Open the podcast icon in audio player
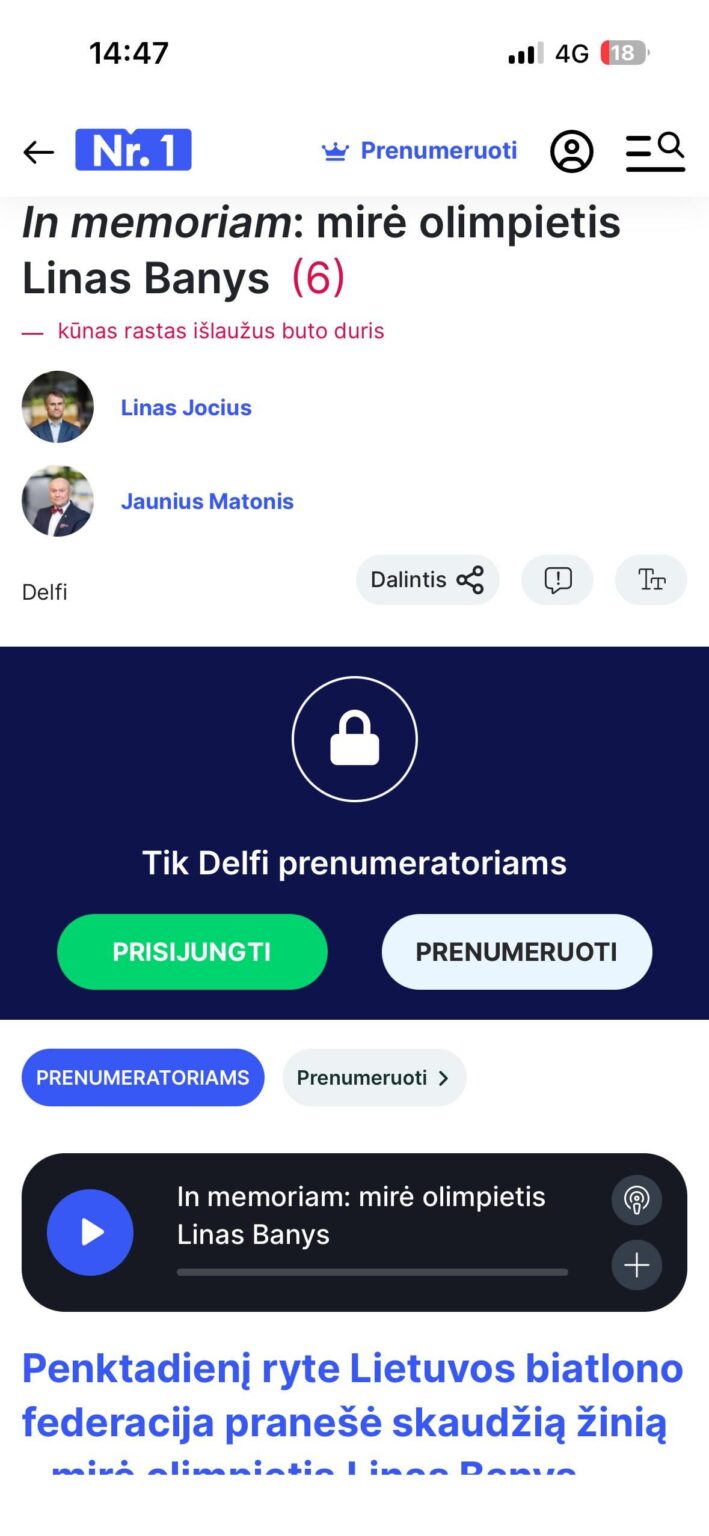 pos(636,1199)
